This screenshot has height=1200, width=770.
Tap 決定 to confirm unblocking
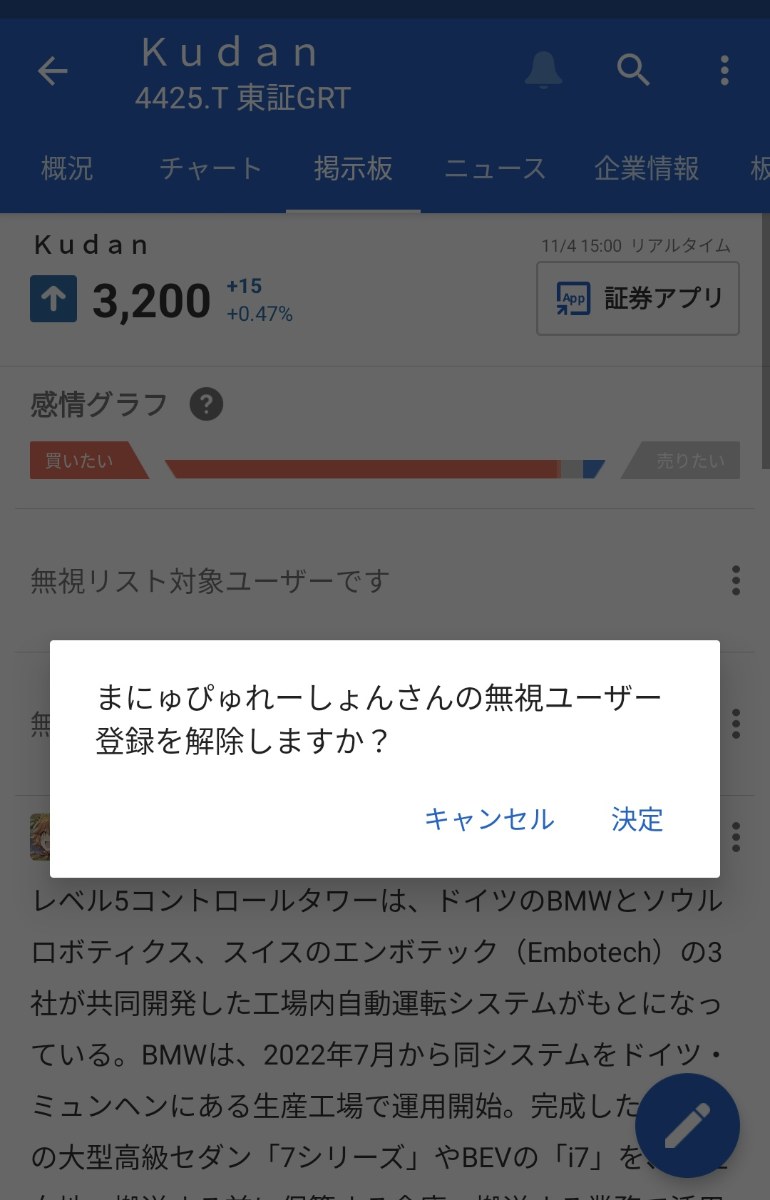636,820
